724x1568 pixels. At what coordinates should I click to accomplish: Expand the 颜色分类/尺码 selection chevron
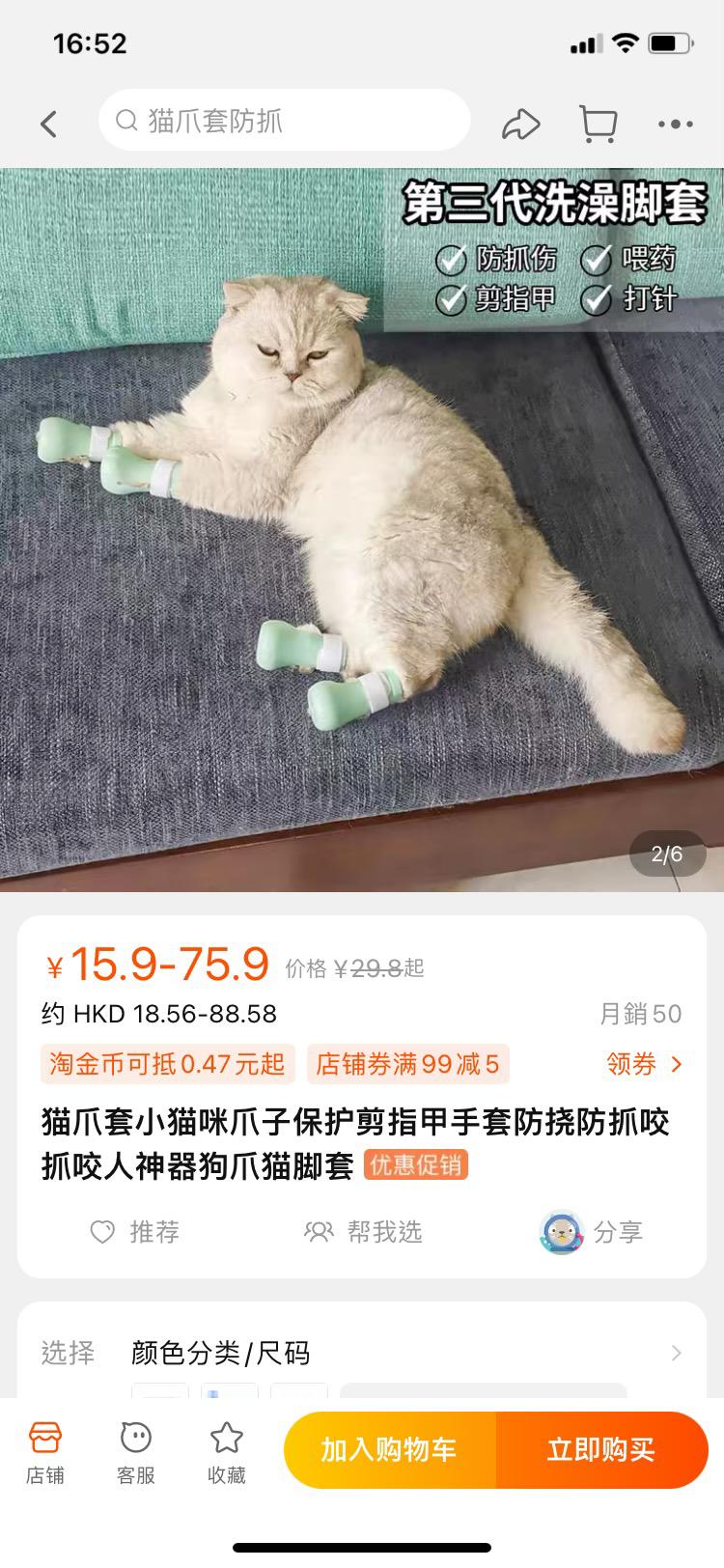click(680, 1354)
